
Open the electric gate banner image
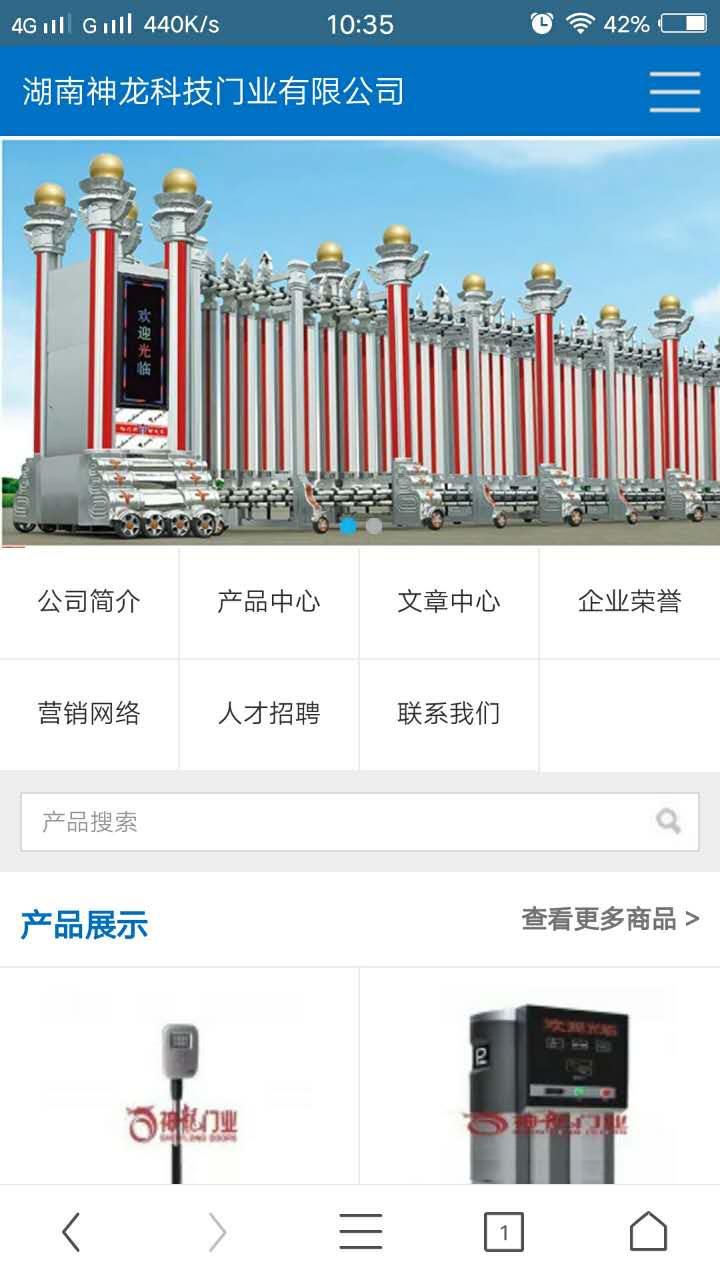(x=360, y=340)
